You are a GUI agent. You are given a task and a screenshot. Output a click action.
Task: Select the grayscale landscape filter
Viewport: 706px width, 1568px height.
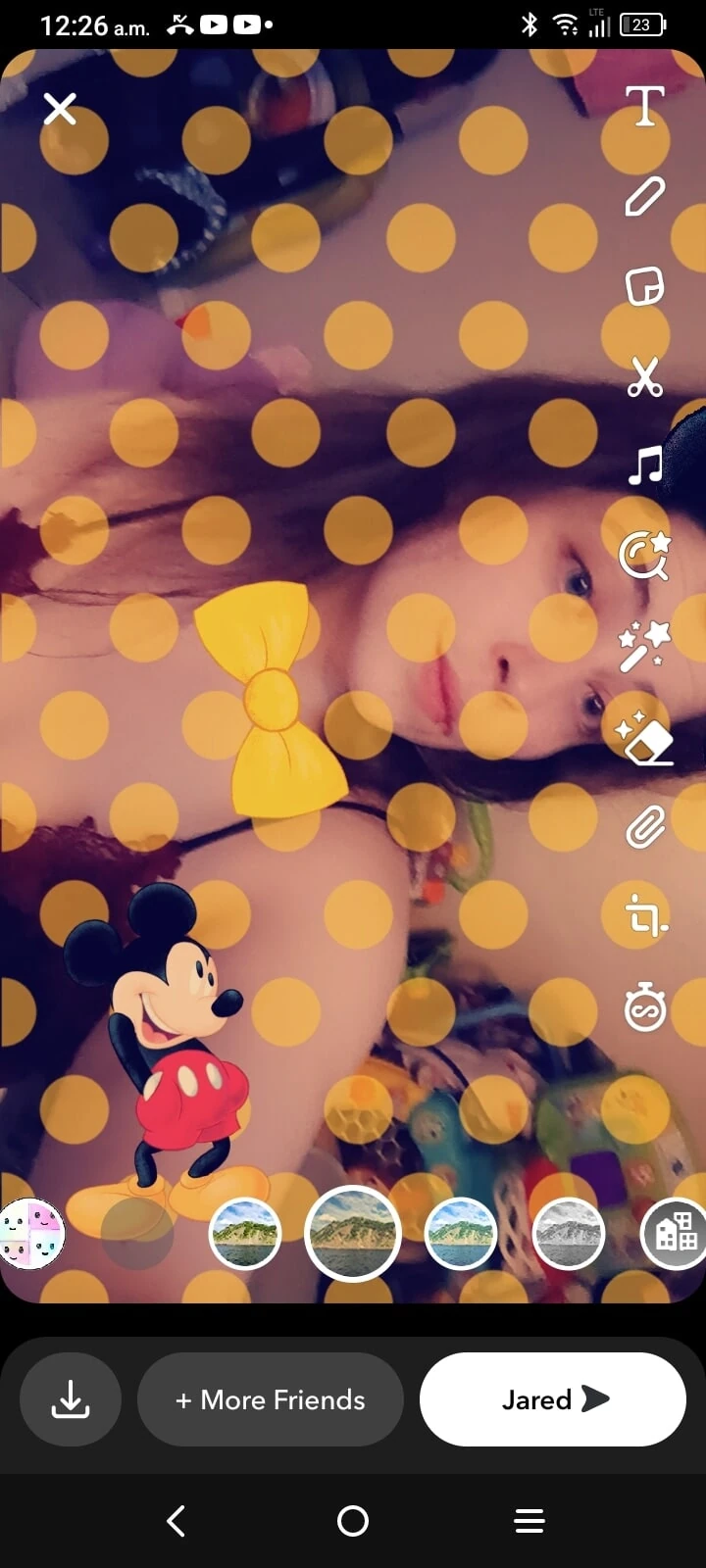(568, 1234)
